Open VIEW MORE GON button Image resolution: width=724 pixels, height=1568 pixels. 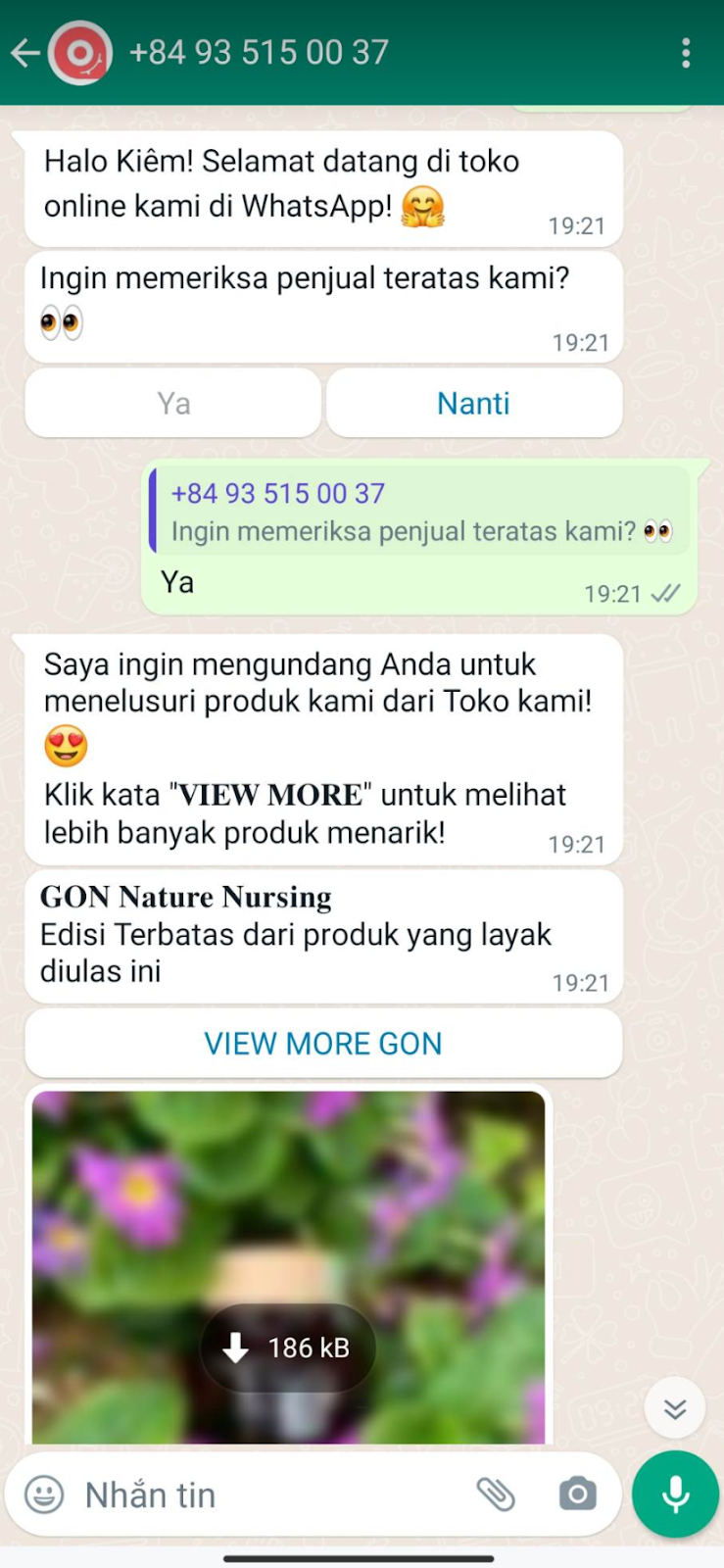pyautogui.click(x=323, y=1044)
